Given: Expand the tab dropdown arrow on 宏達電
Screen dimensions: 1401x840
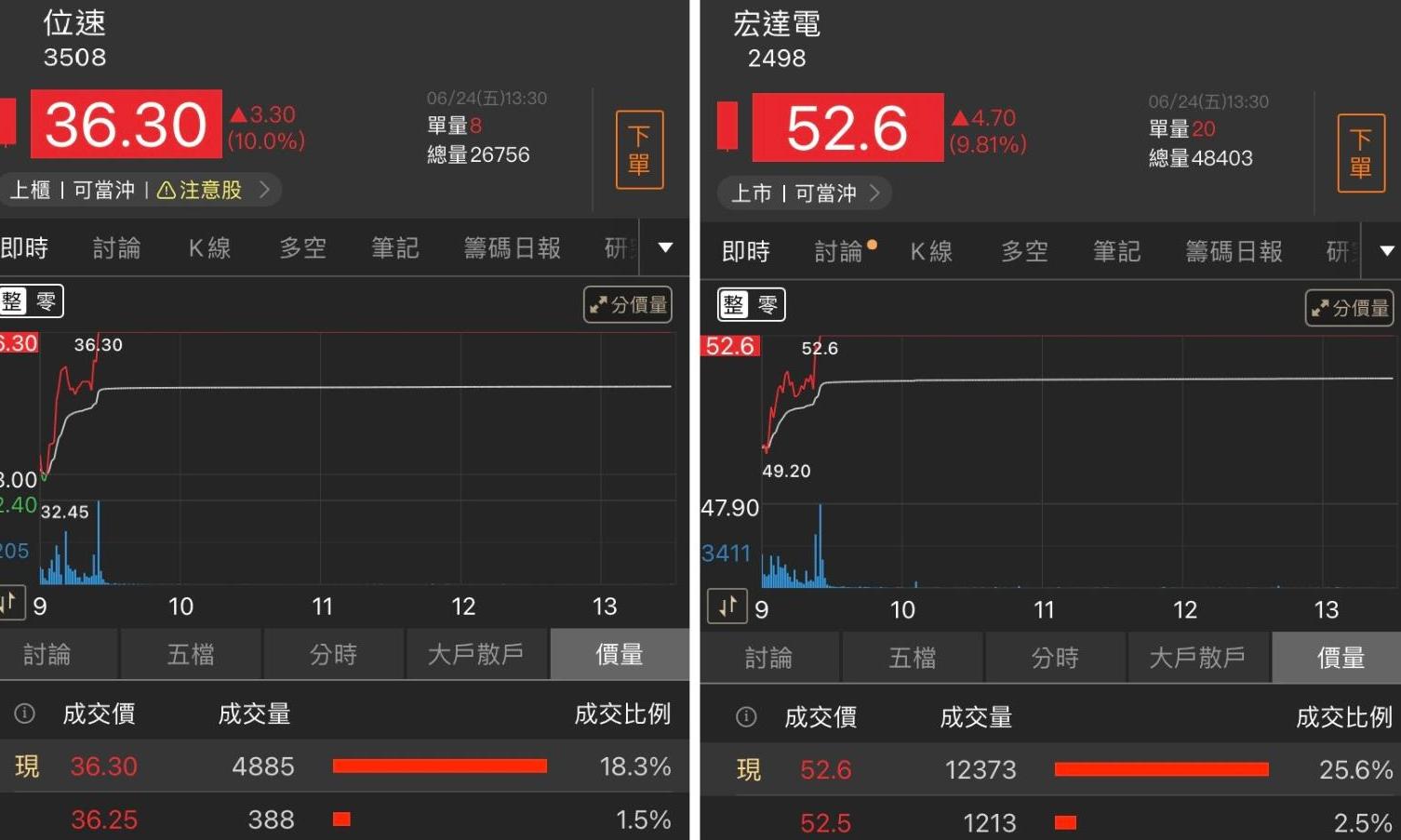Looking at the screenshot, I should tap(1386, 251).
